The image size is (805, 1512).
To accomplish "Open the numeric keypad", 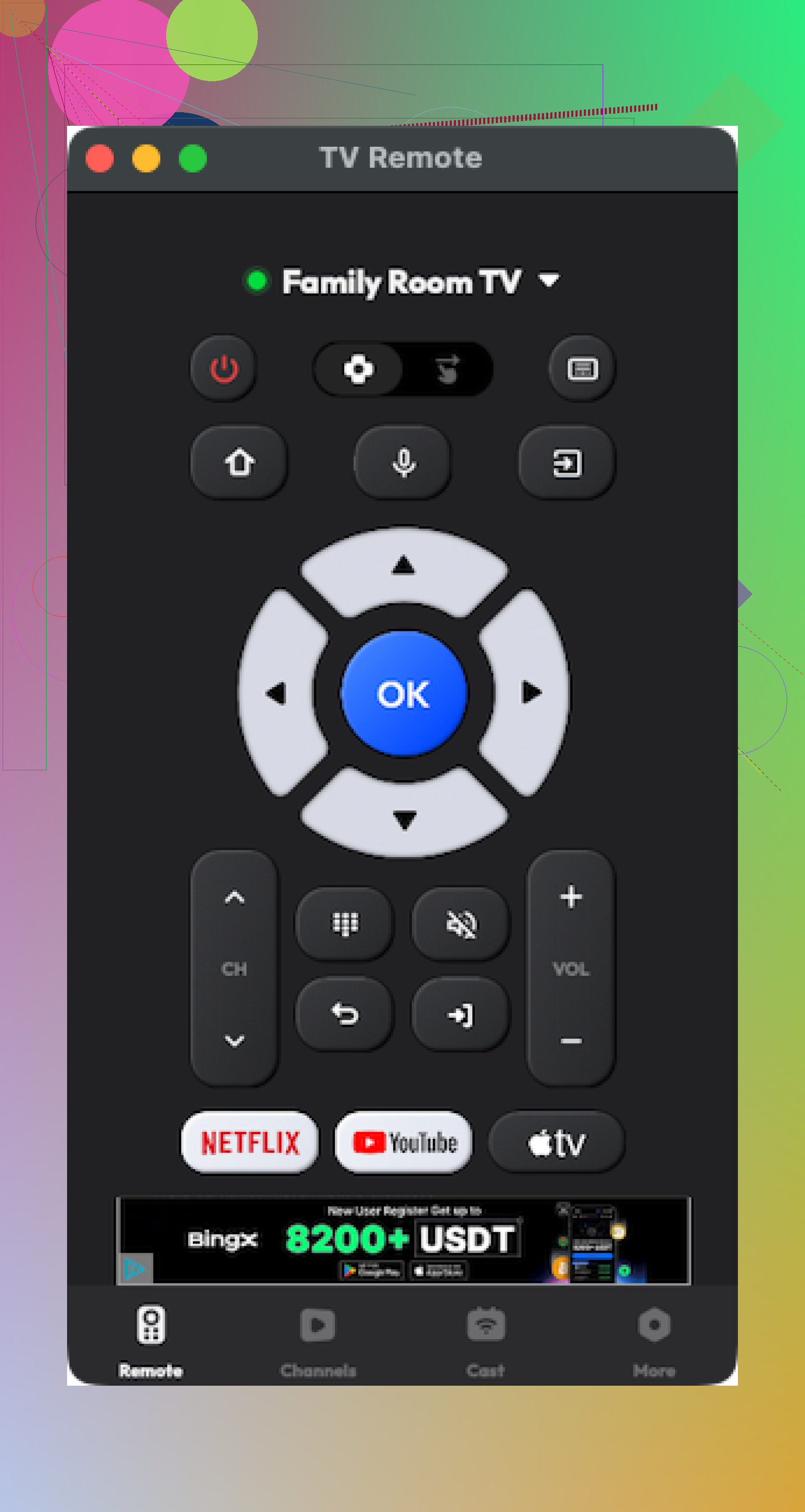I will pos(345,924).
